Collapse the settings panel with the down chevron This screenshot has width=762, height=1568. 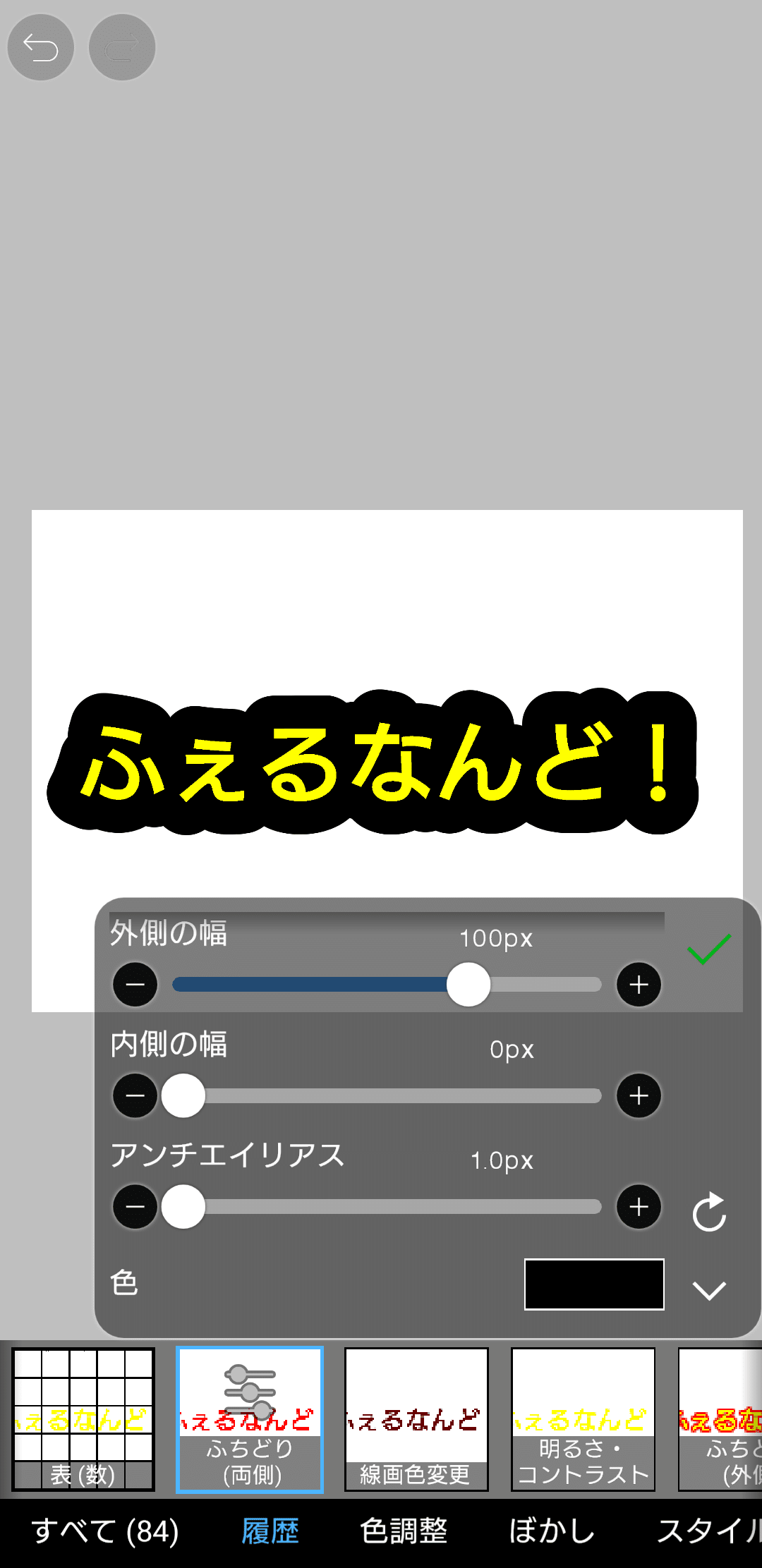click(x=709, y=1291)
